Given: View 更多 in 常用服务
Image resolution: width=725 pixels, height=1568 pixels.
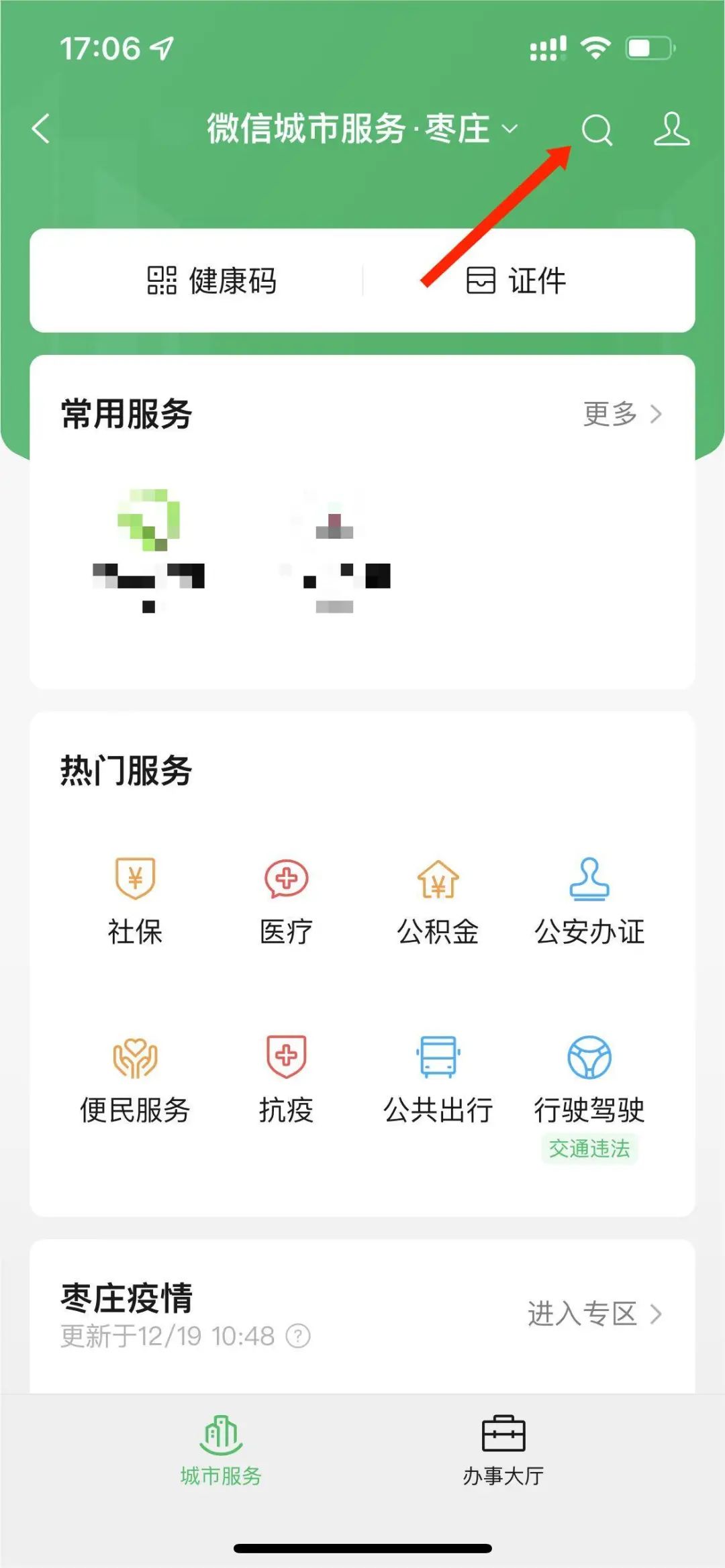Looking at the screenshot, I should point(622,414).
